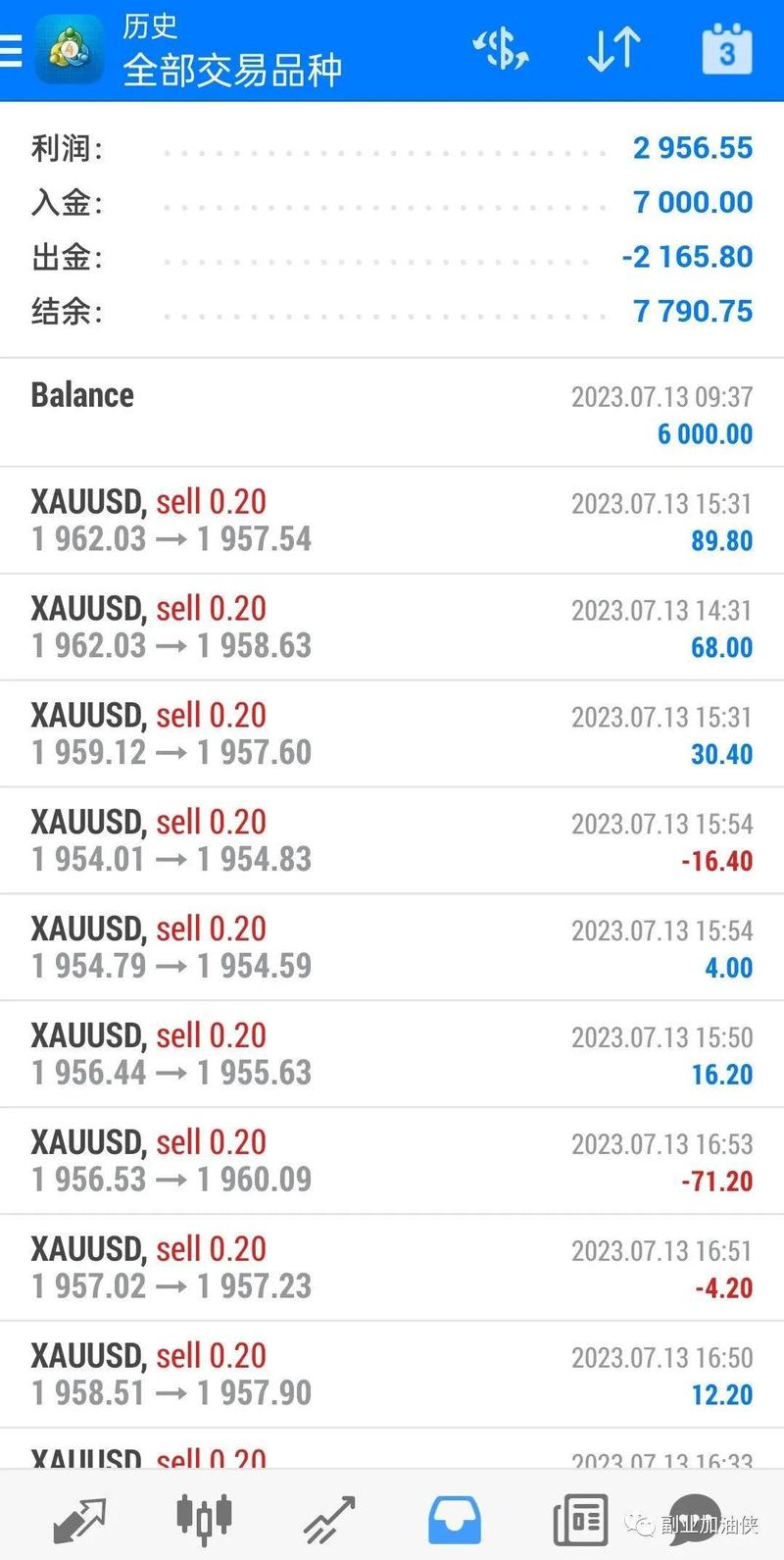The image size is (784, 1560).
Task: Open the side drawer menu
Action: (x=12, y=50)
